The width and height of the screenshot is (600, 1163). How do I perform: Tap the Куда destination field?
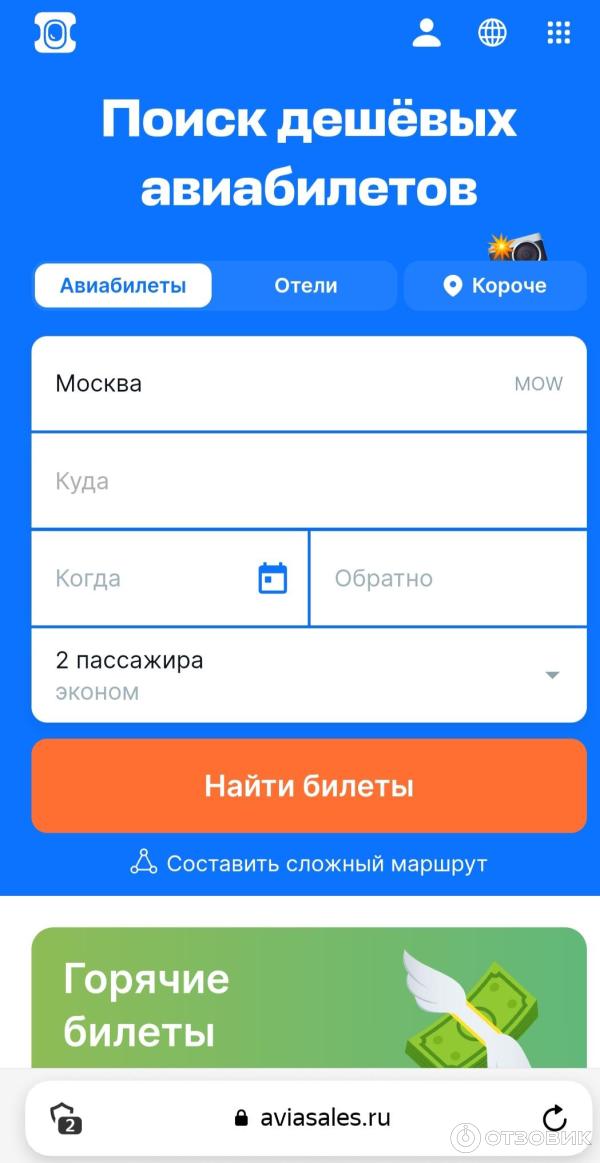tap(308, 481)
